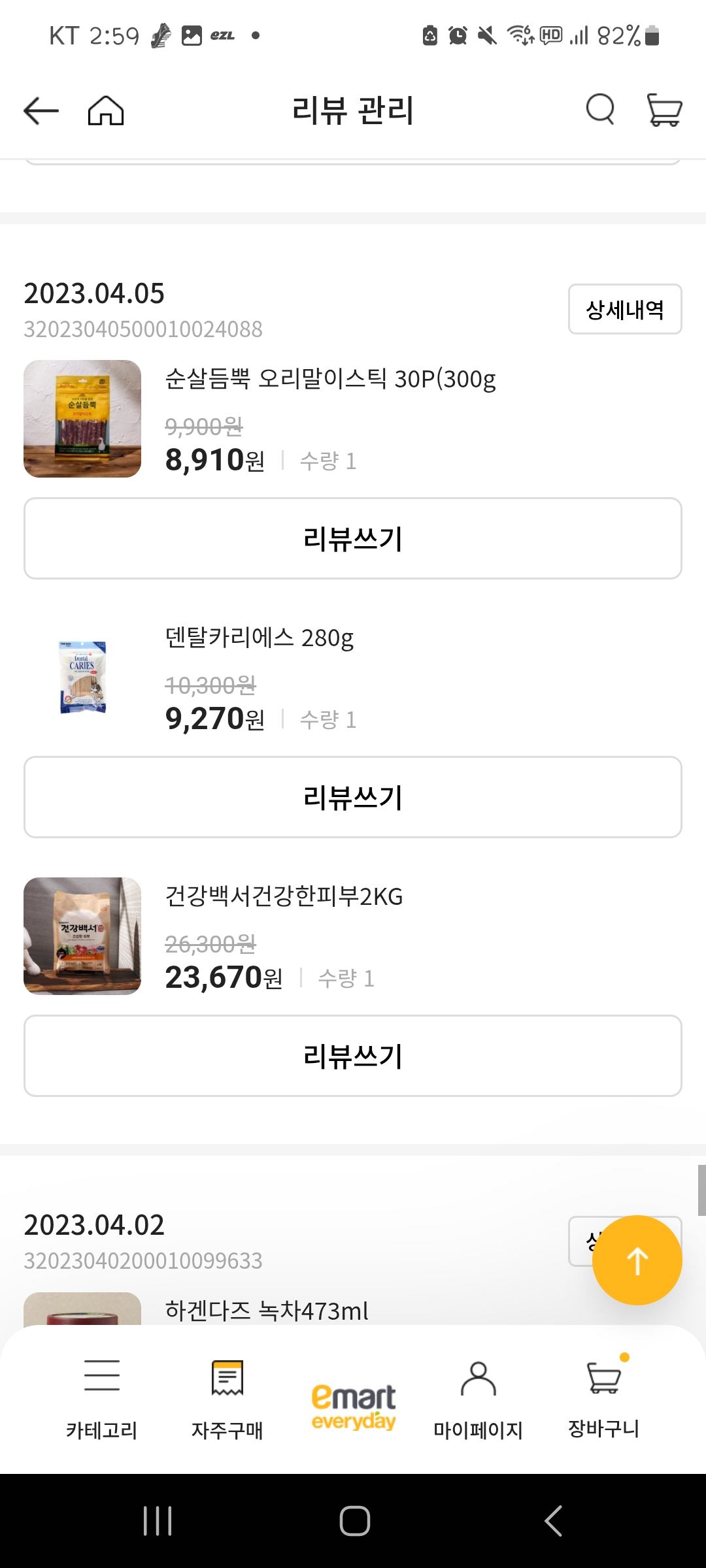
Task: Navigate home via the house icon
Action: point(107,109)
